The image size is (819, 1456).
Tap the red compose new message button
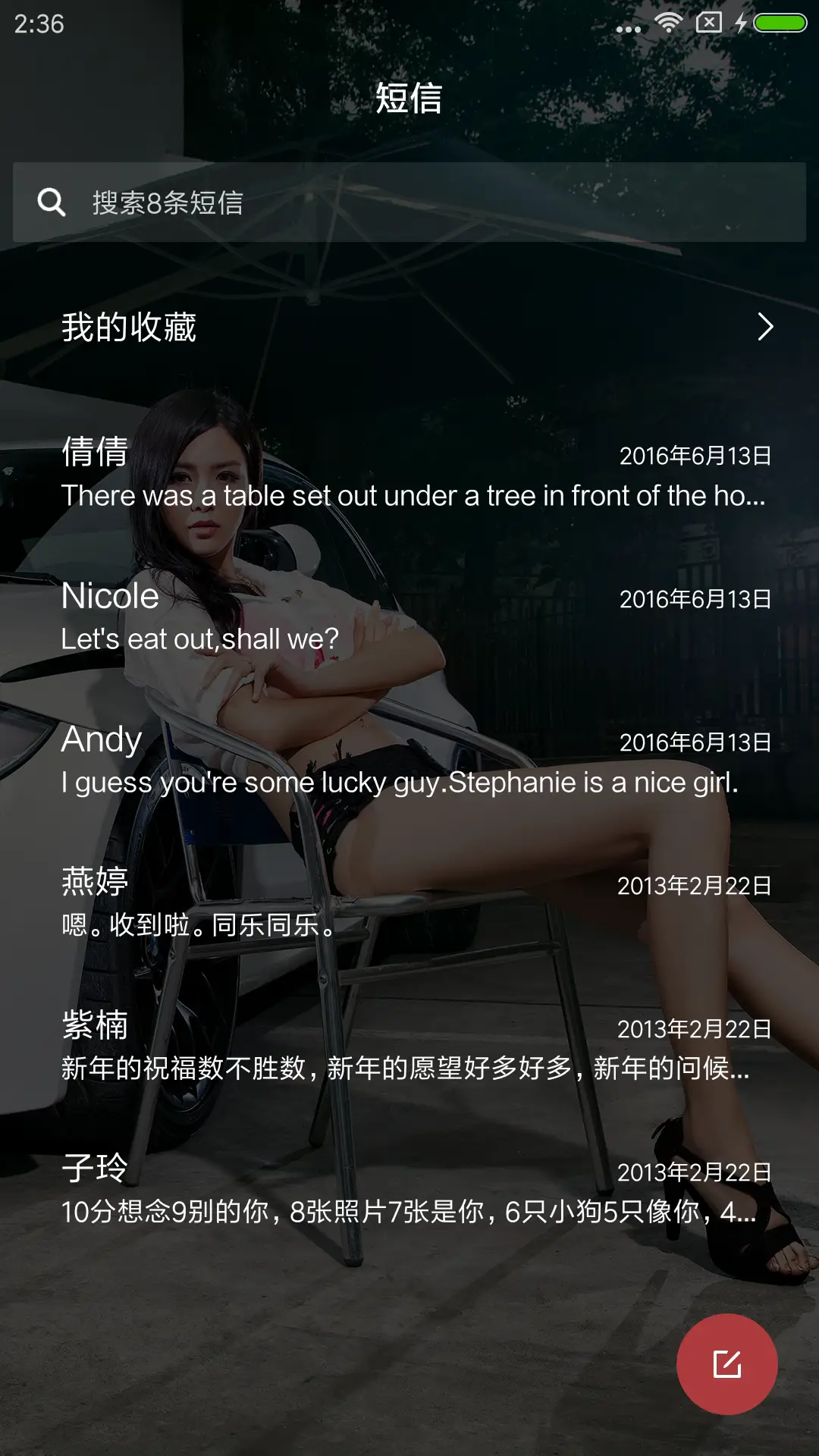tap(726, 1362)
